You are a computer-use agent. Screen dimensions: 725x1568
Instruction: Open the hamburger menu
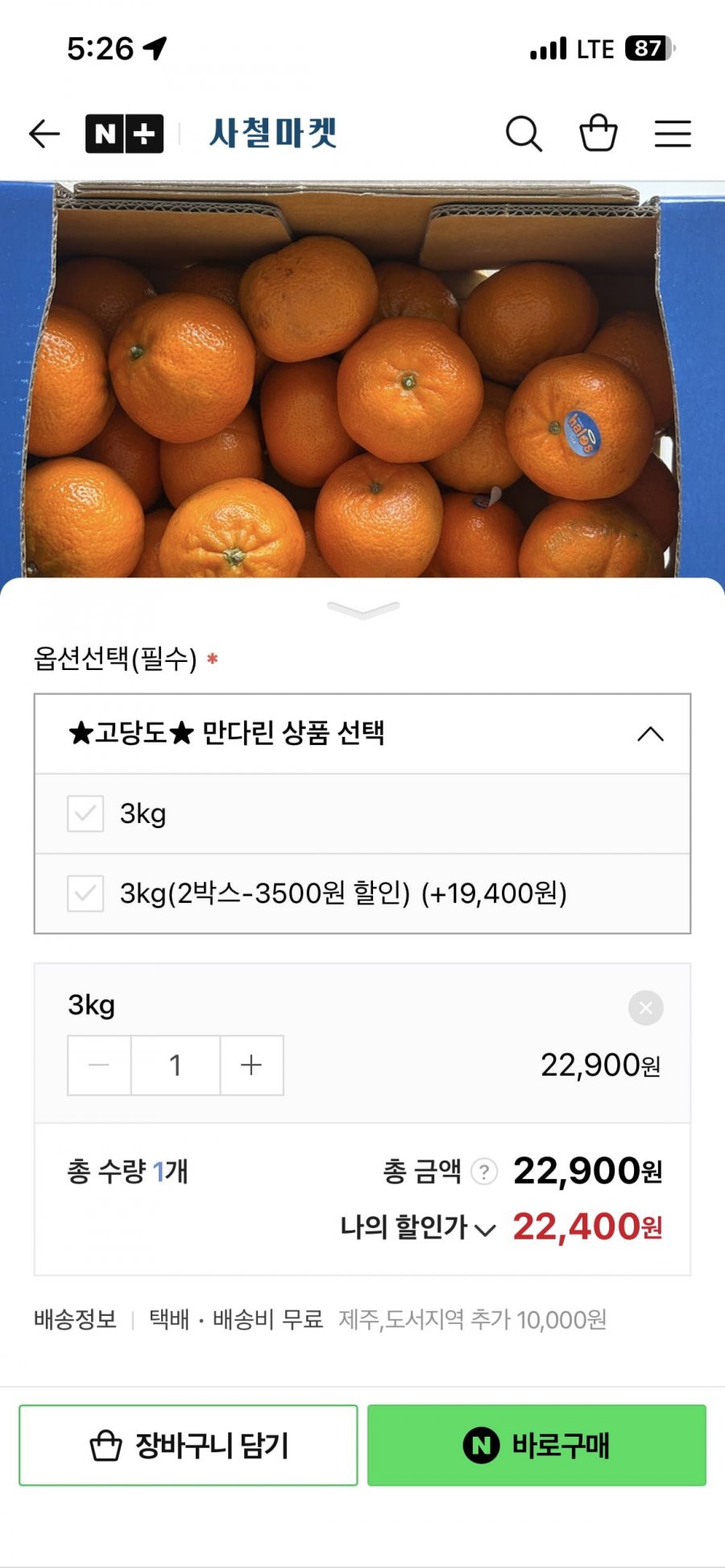(673, 134)
